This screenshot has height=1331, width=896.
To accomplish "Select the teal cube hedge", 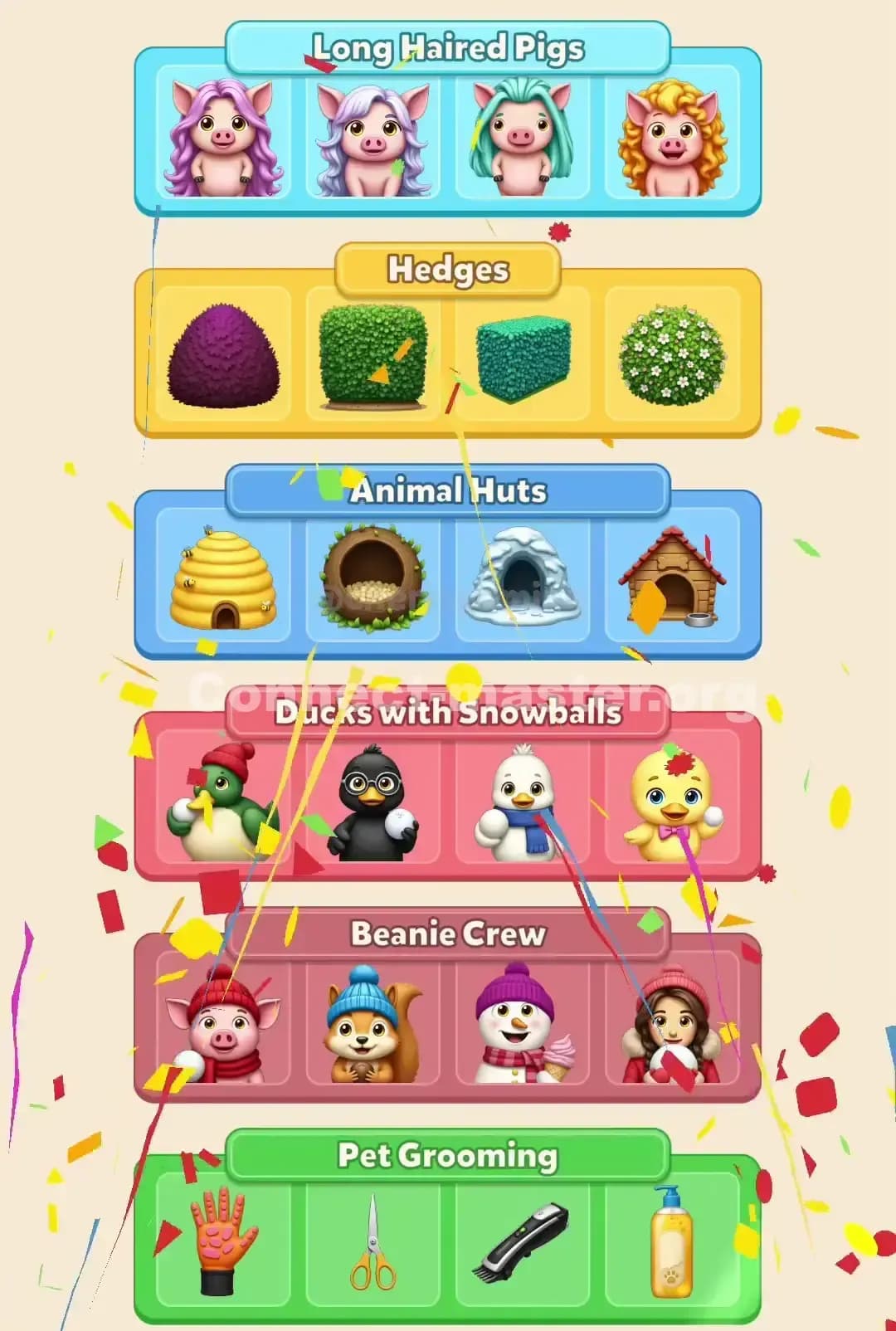I will click(x=523, y=353).
